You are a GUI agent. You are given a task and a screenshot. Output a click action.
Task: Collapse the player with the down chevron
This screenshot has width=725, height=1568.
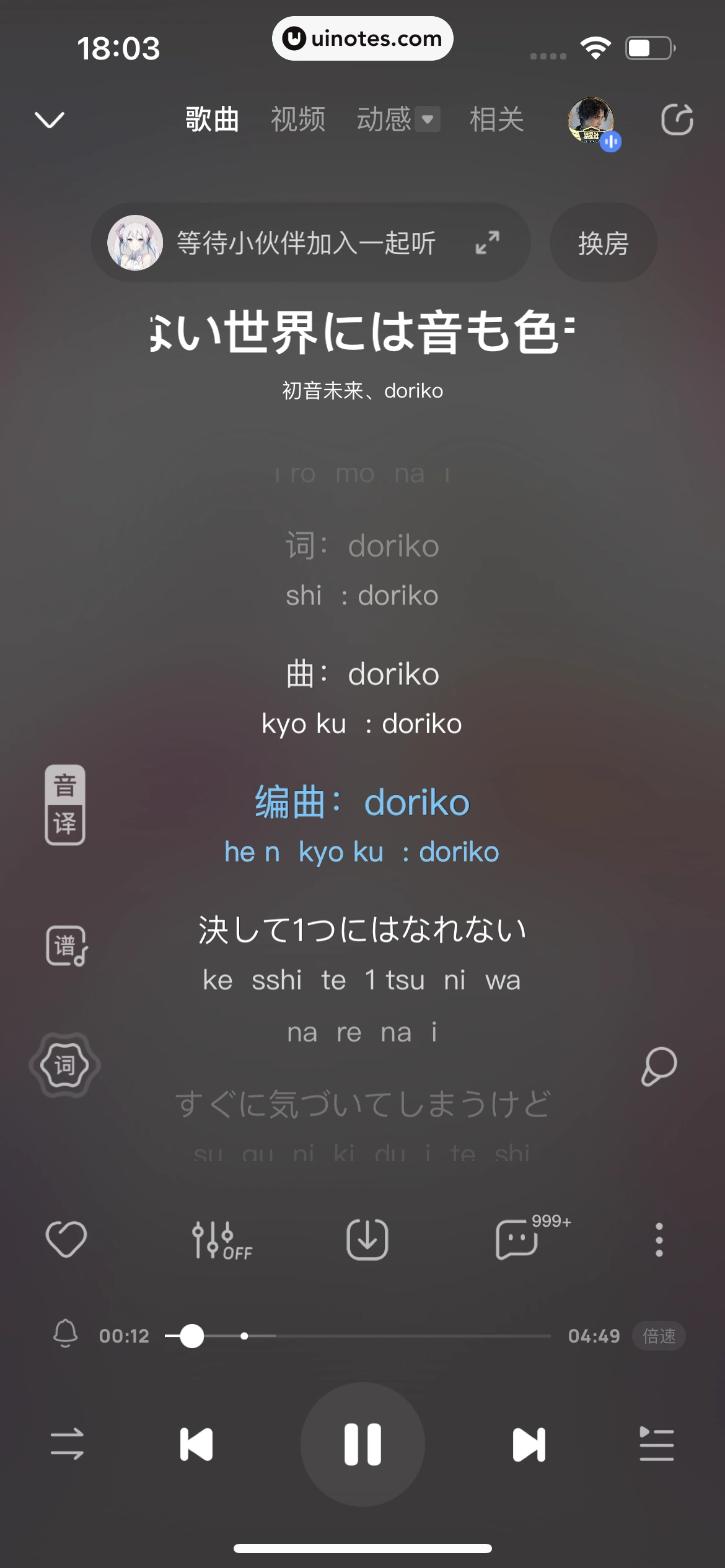pos(50,120)
